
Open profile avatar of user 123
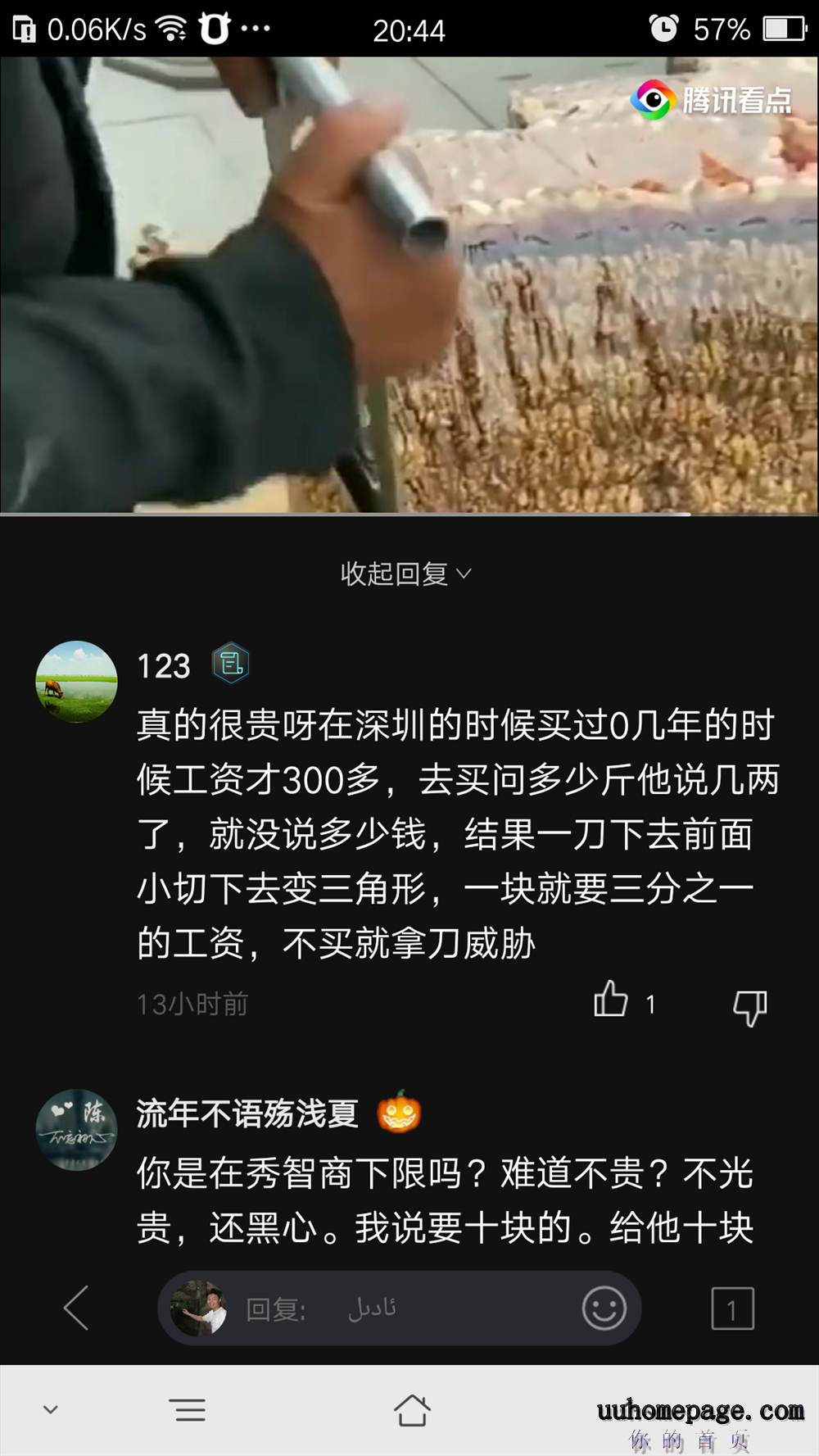pyautogui.click(x=77, y=682)
